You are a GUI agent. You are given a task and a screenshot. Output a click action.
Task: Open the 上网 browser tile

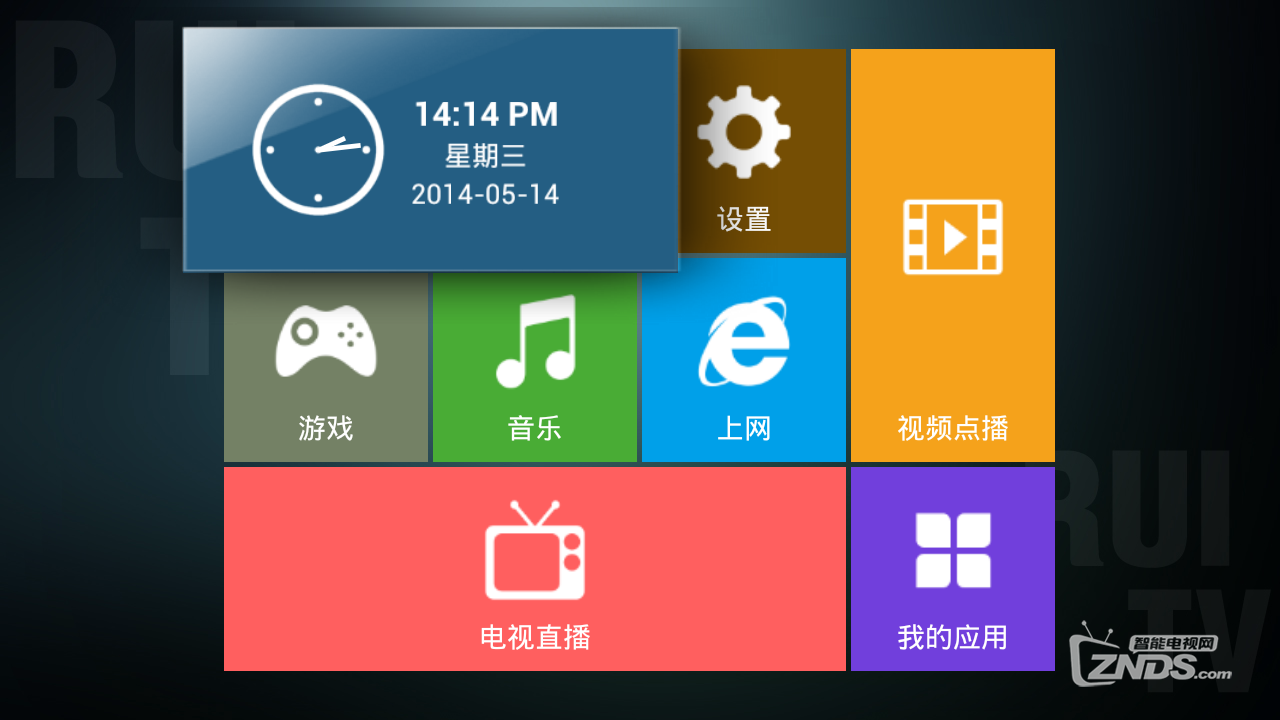tap(743, 360)
